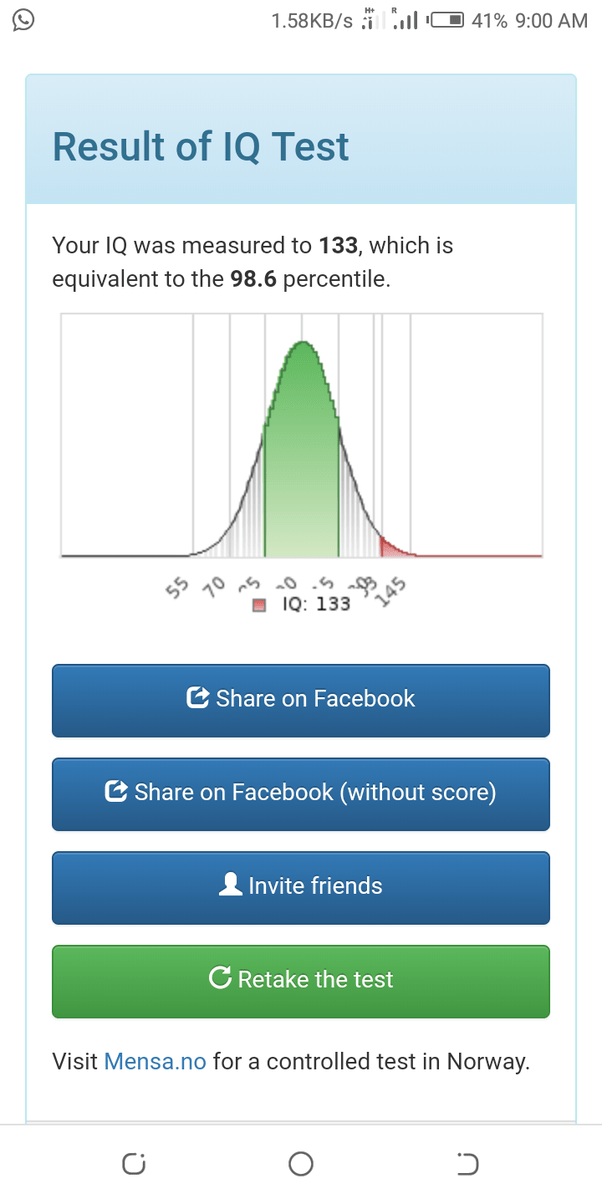The height and width of the screenshot is (1204, 602).
Task: Go back using the navigation bar
Action: pyautogui.click(x=467, y=1163)
